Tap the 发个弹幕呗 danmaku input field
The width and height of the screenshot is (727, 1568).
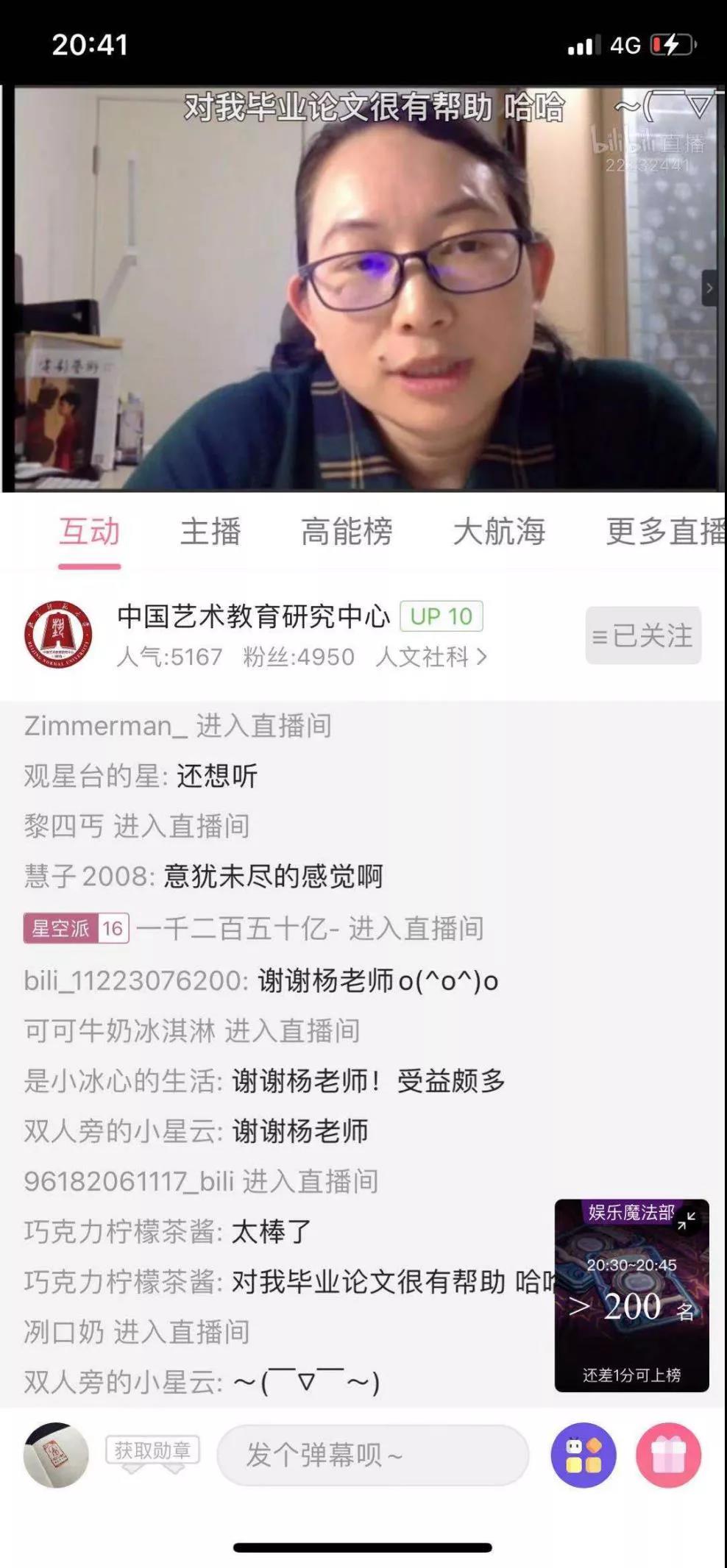pos(372,1455)
